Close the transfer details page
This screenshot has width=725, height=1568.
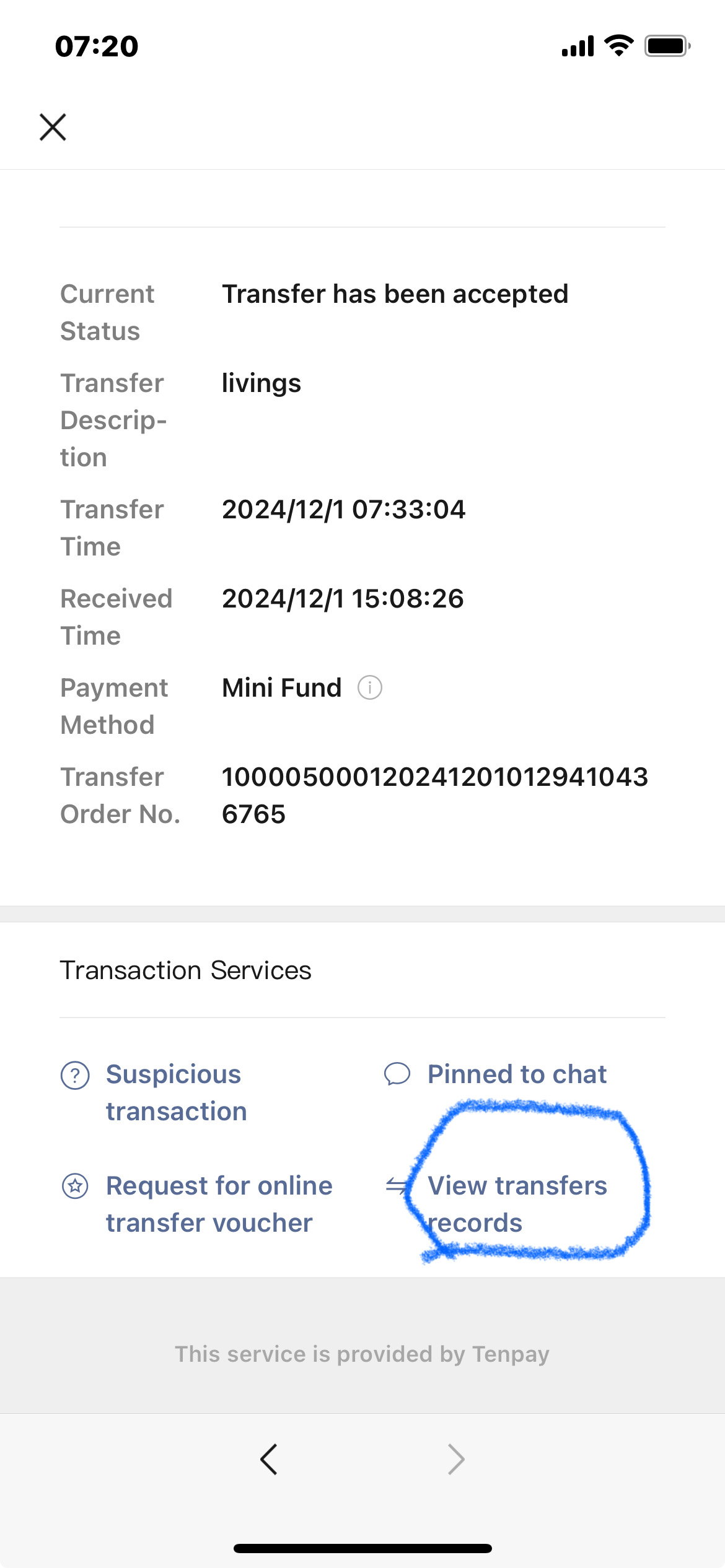53,127
